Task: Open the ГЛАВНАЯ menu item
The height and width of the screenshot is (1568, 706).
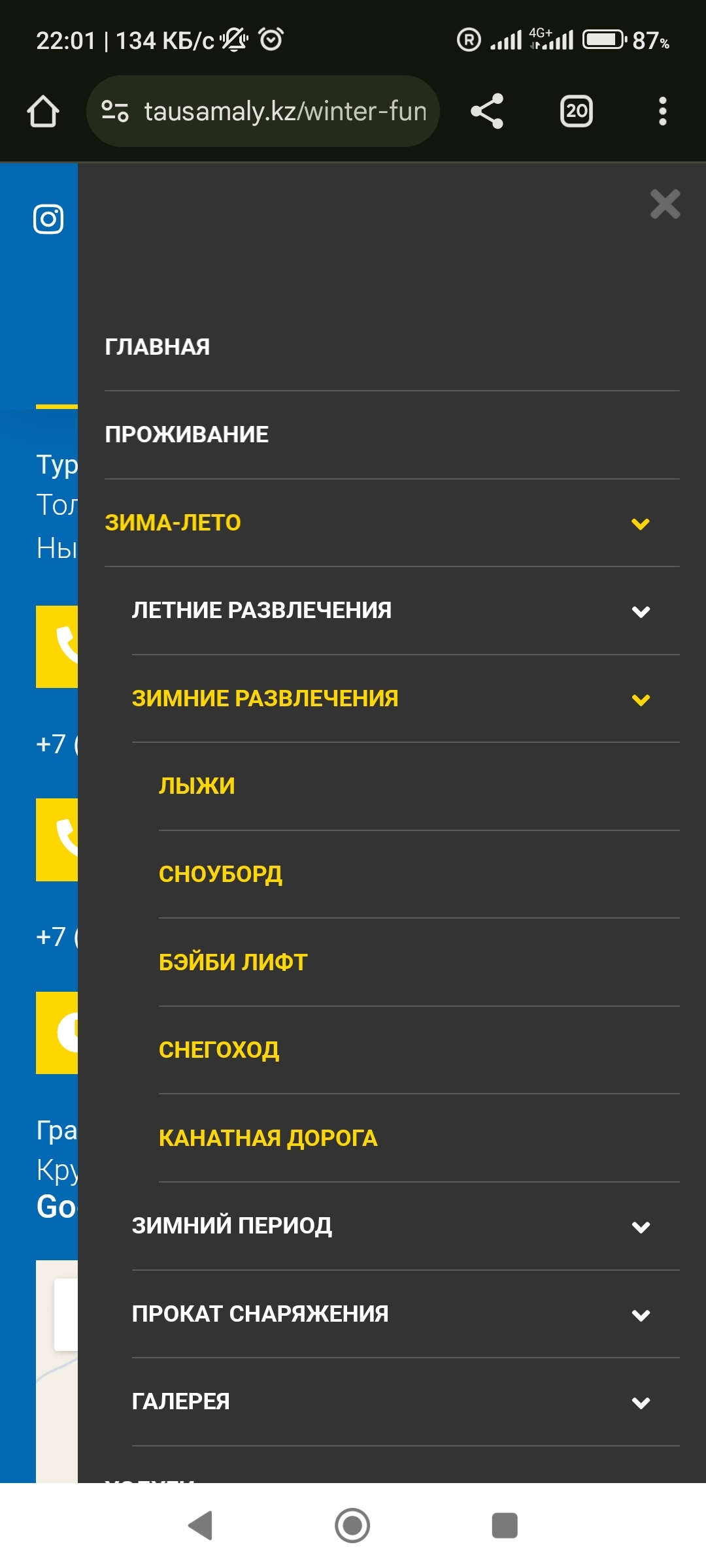Action: 158,347
